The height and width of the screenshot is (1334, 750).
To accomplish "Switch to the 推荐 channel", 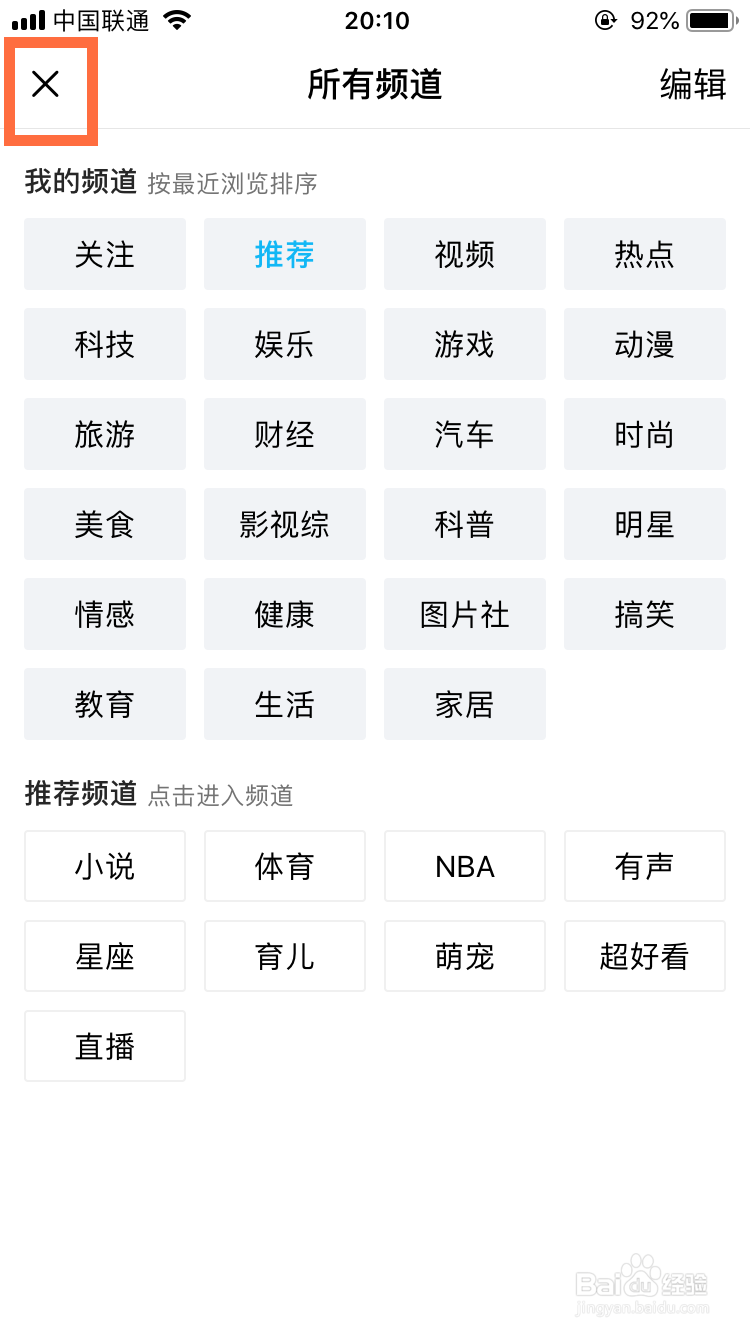I will (285, 254).
